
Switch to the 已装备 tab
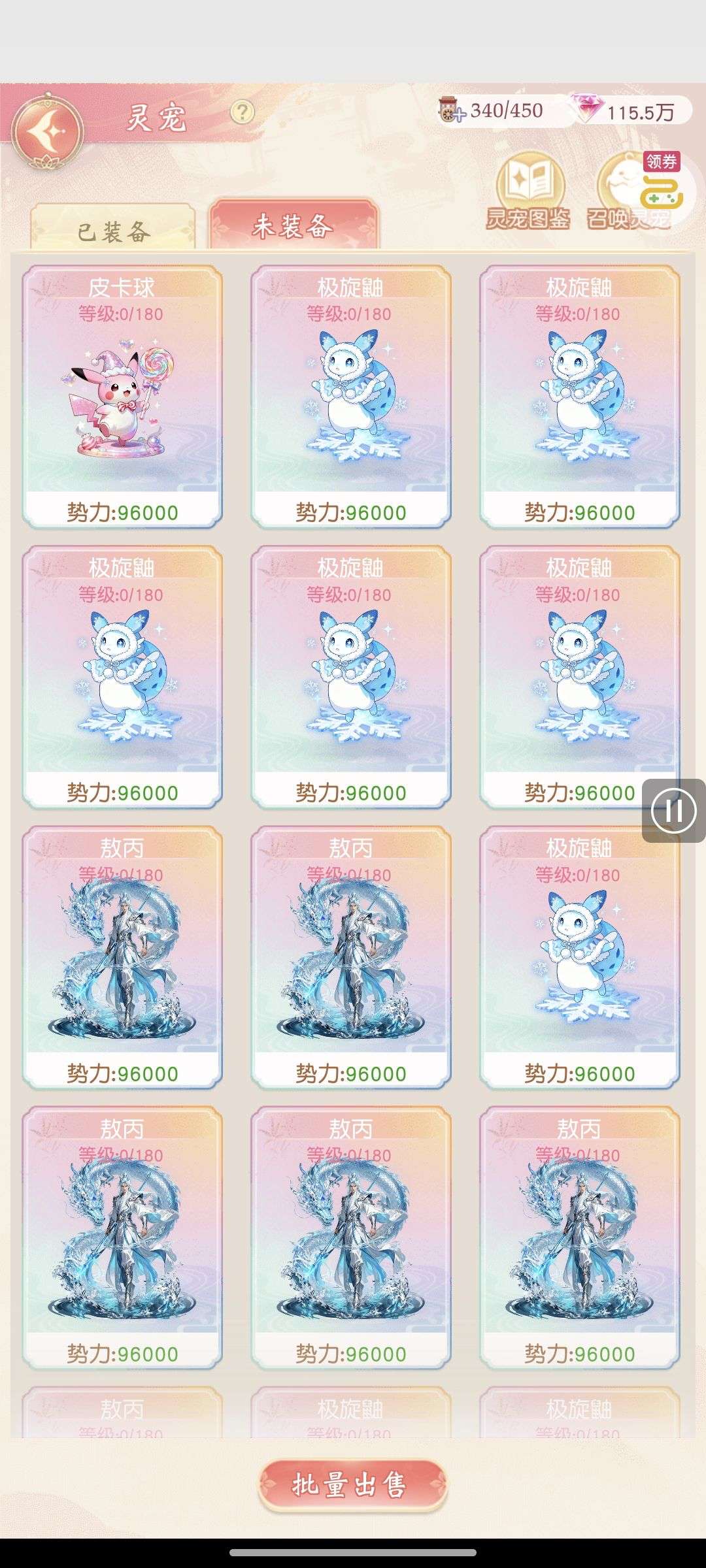point(113,231)
